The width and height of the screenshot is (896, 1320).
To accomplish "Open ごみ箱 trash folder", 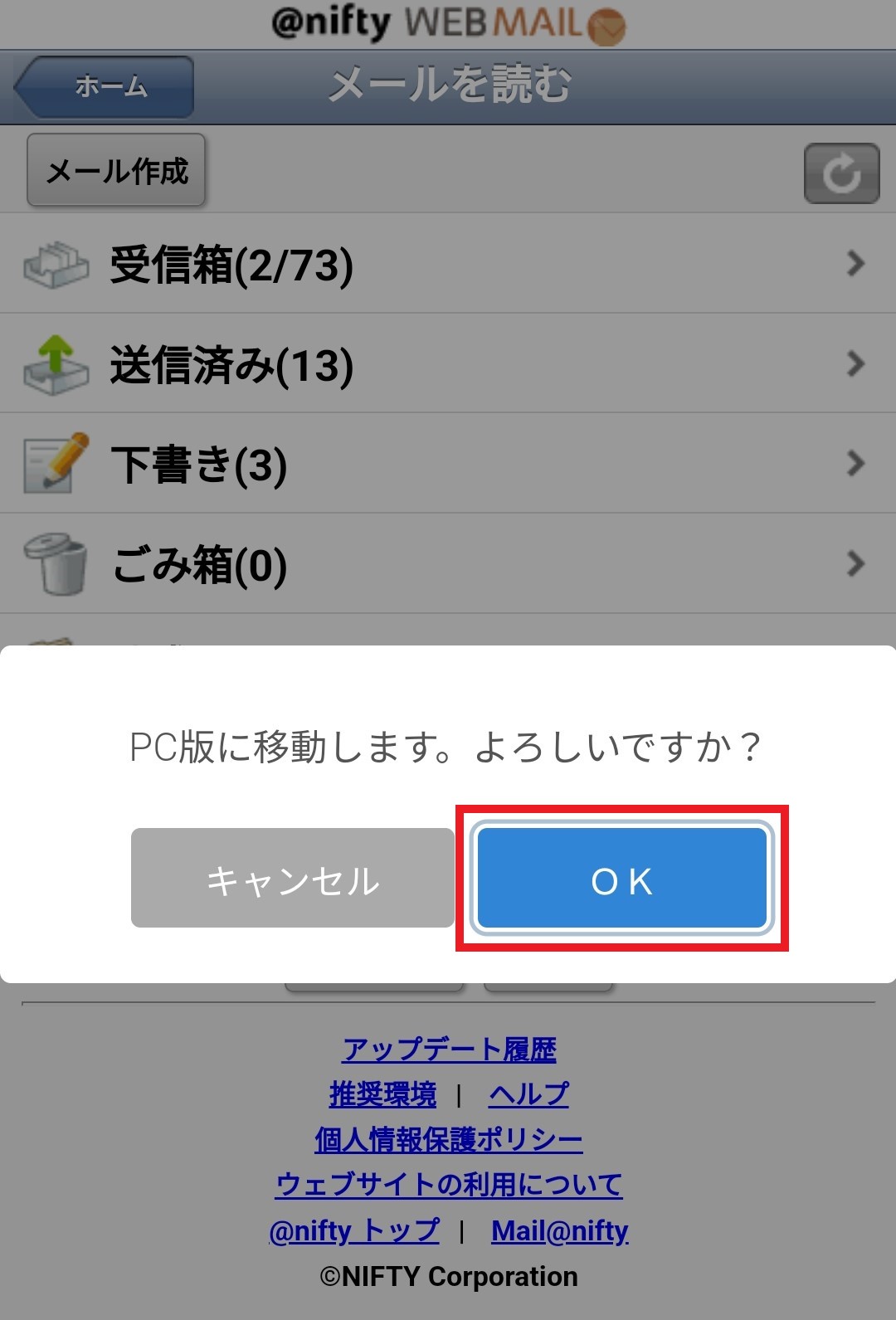I will (x=448, y=564).
